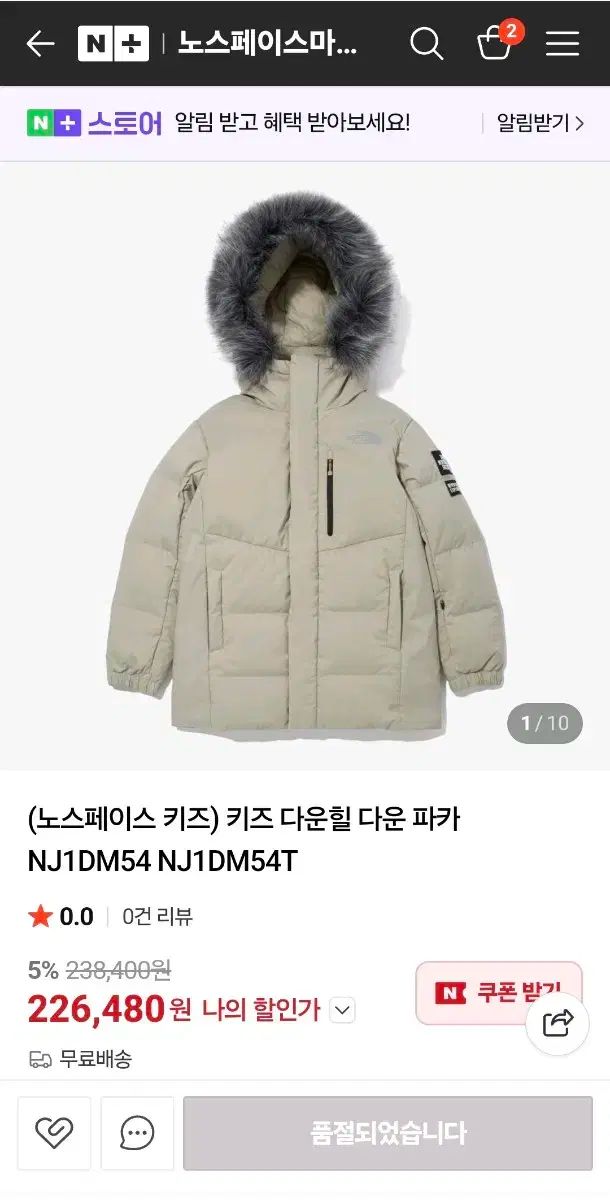Share this product
The image size is (610, 1200).
[557, 1023]
